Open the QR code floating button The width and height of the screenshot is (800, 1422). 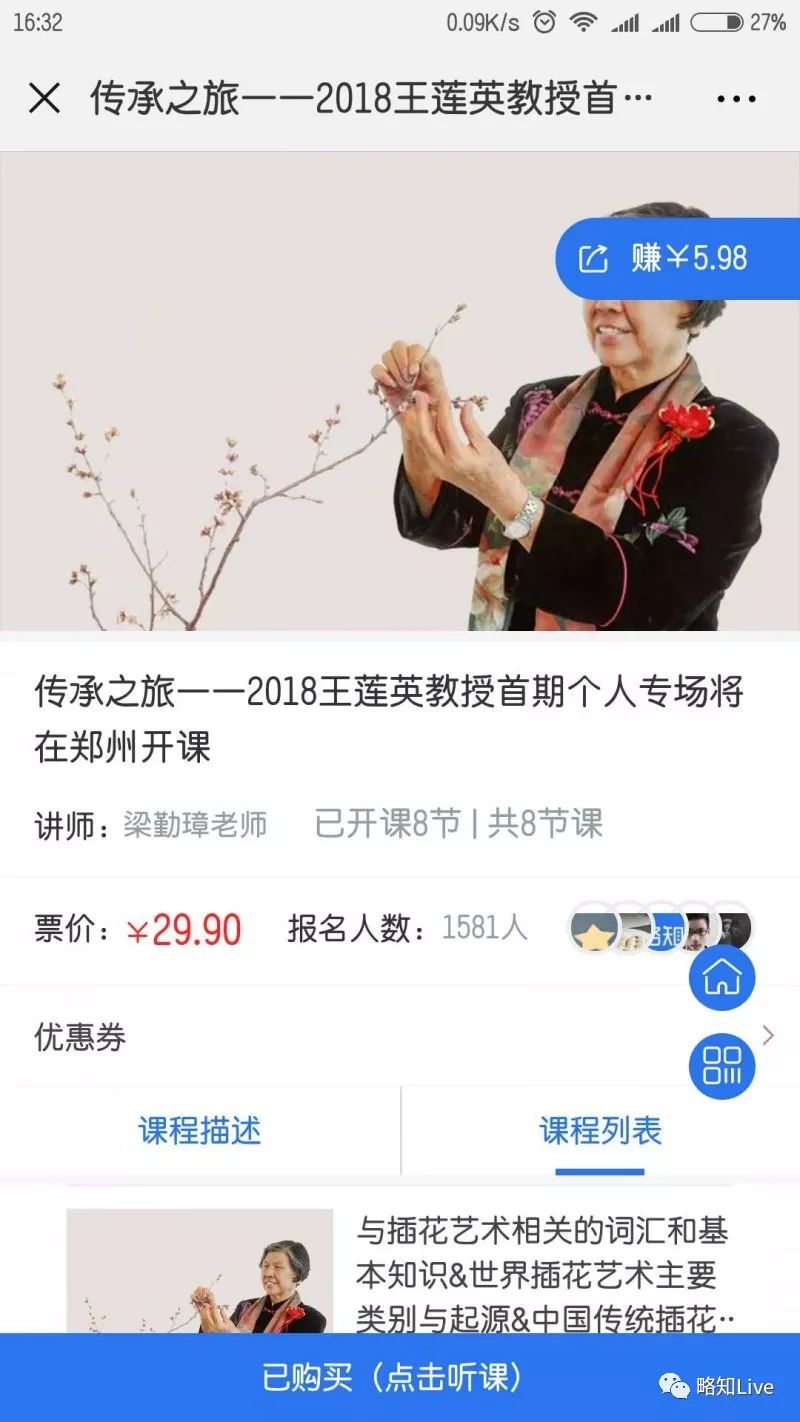(x=722, y=1065)
